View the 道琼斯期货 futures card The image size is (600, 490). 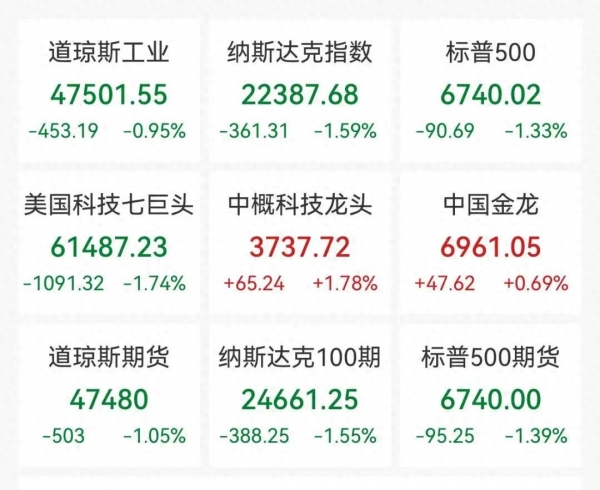click(x=109, y=398)
